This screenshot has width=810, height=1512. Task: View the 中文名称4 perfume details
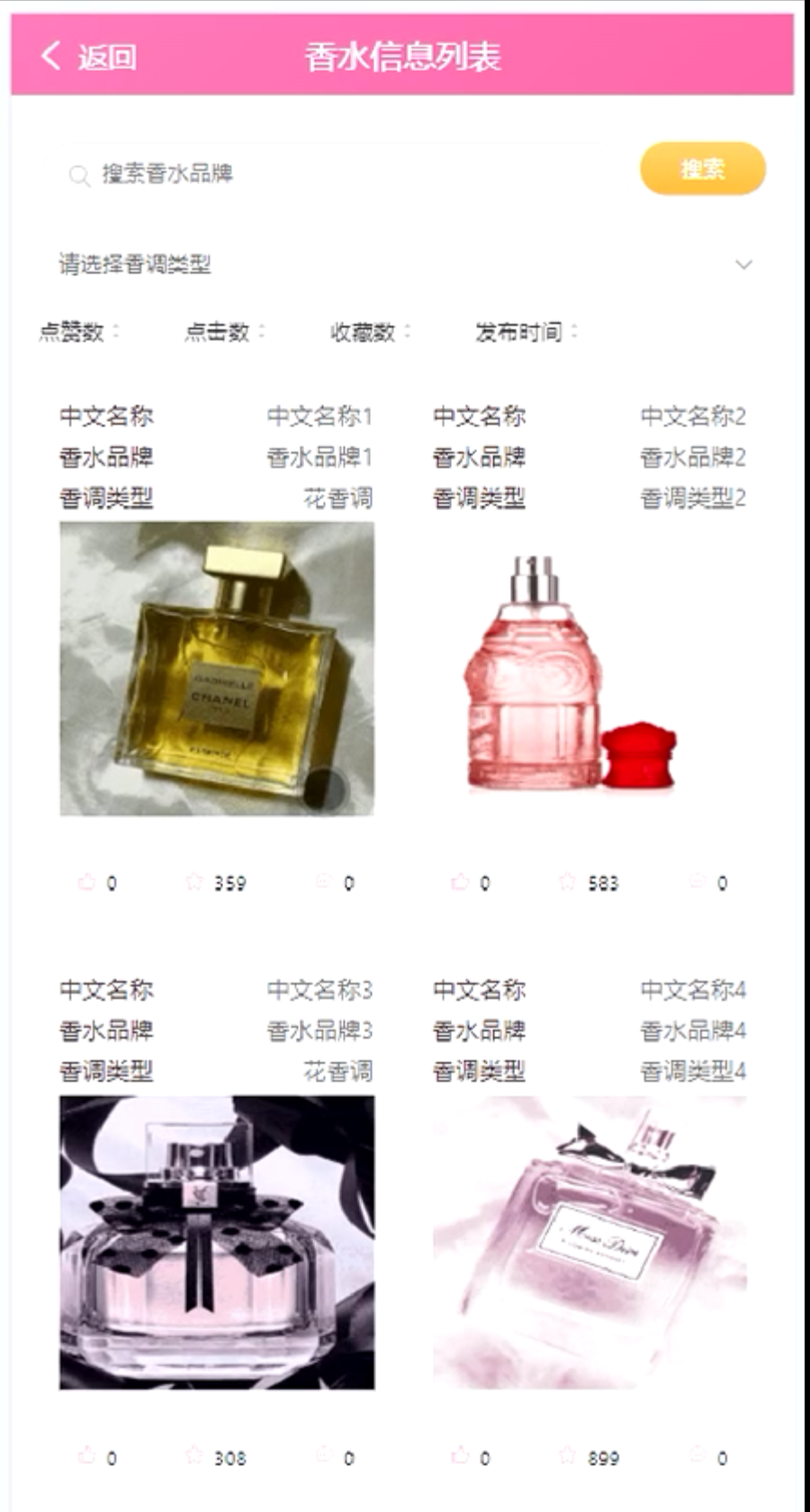coord(589,1242)
